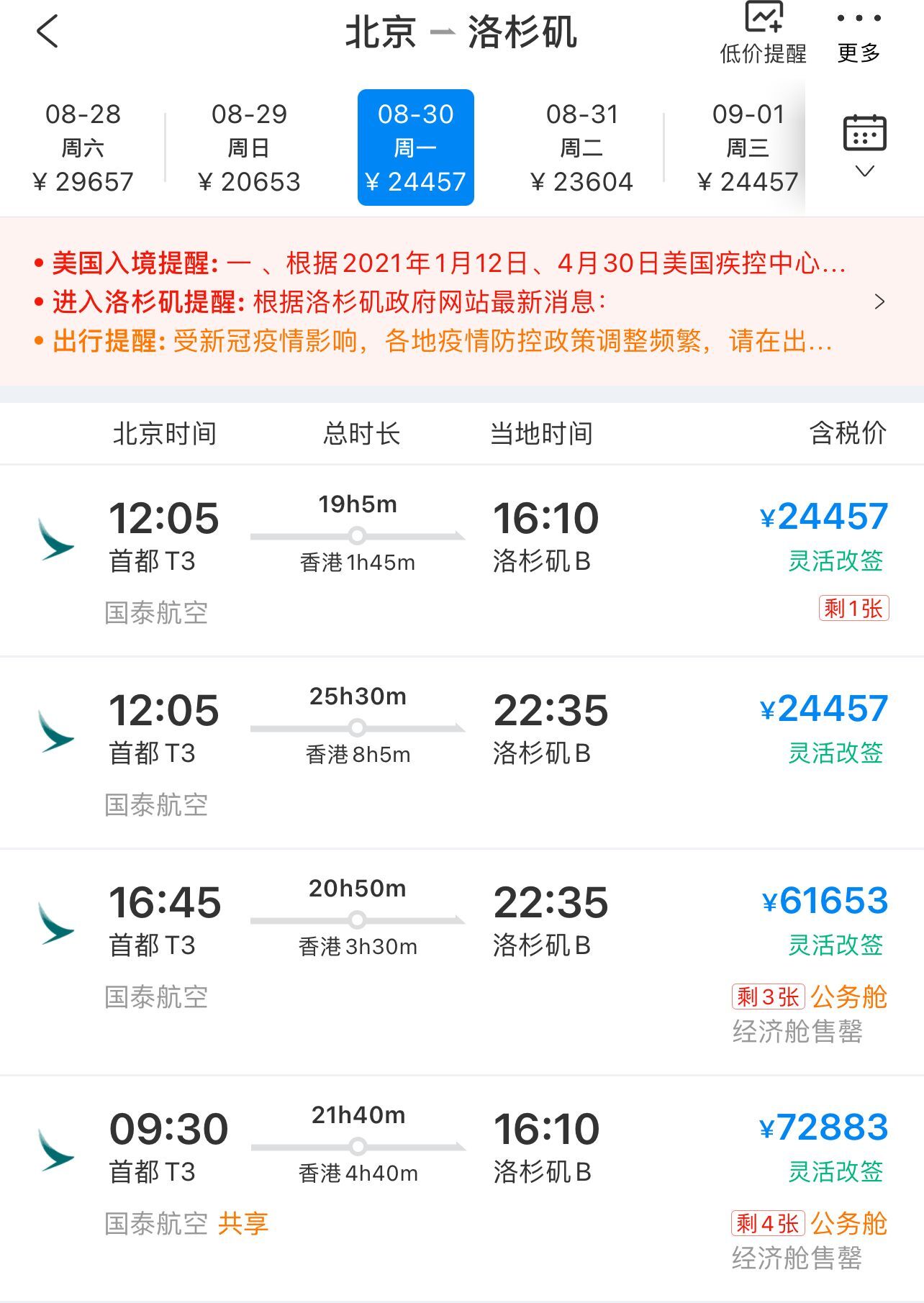924x1303 pixels.
Task: Select the 08-31 周二 date
Action: (x=581, y=147)
